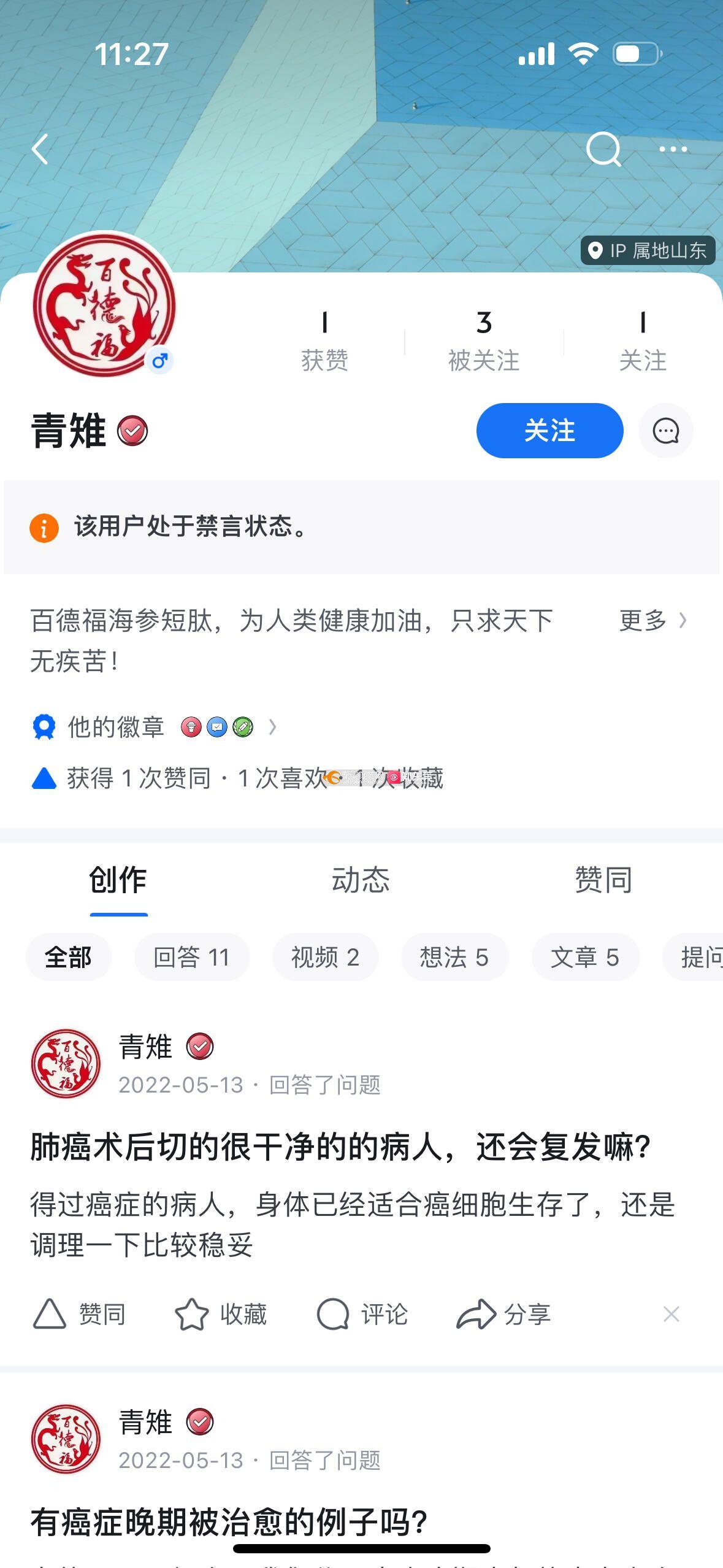Upvote the 肺癌术后 answer with 赞同
Screen dimensions: 723x1568
pos(80,1314)
